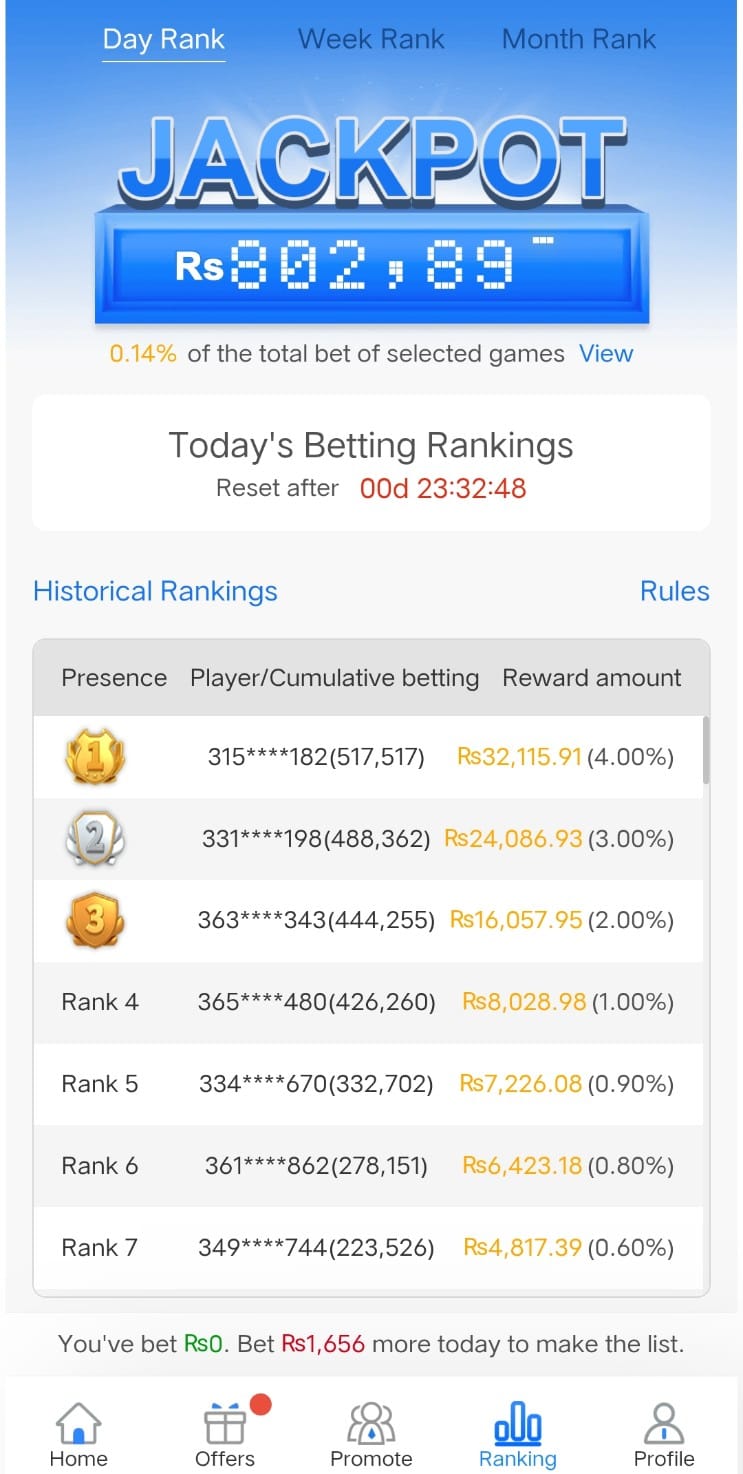Select the Day Rank tab

click(x=163, y=39)
